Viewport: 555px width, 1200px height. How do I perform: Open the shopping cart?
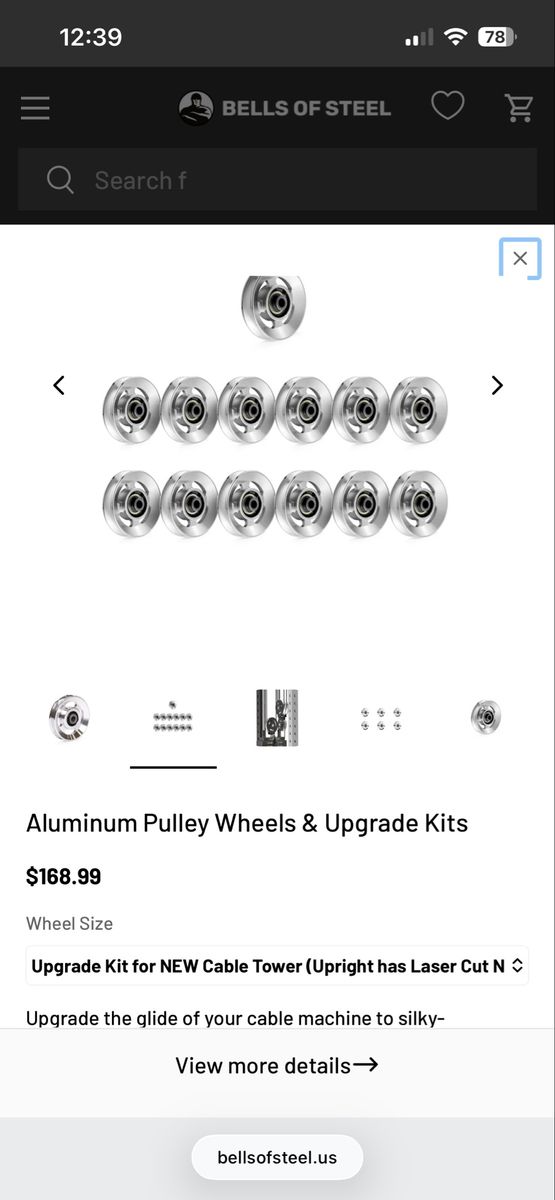click(519, 107)
